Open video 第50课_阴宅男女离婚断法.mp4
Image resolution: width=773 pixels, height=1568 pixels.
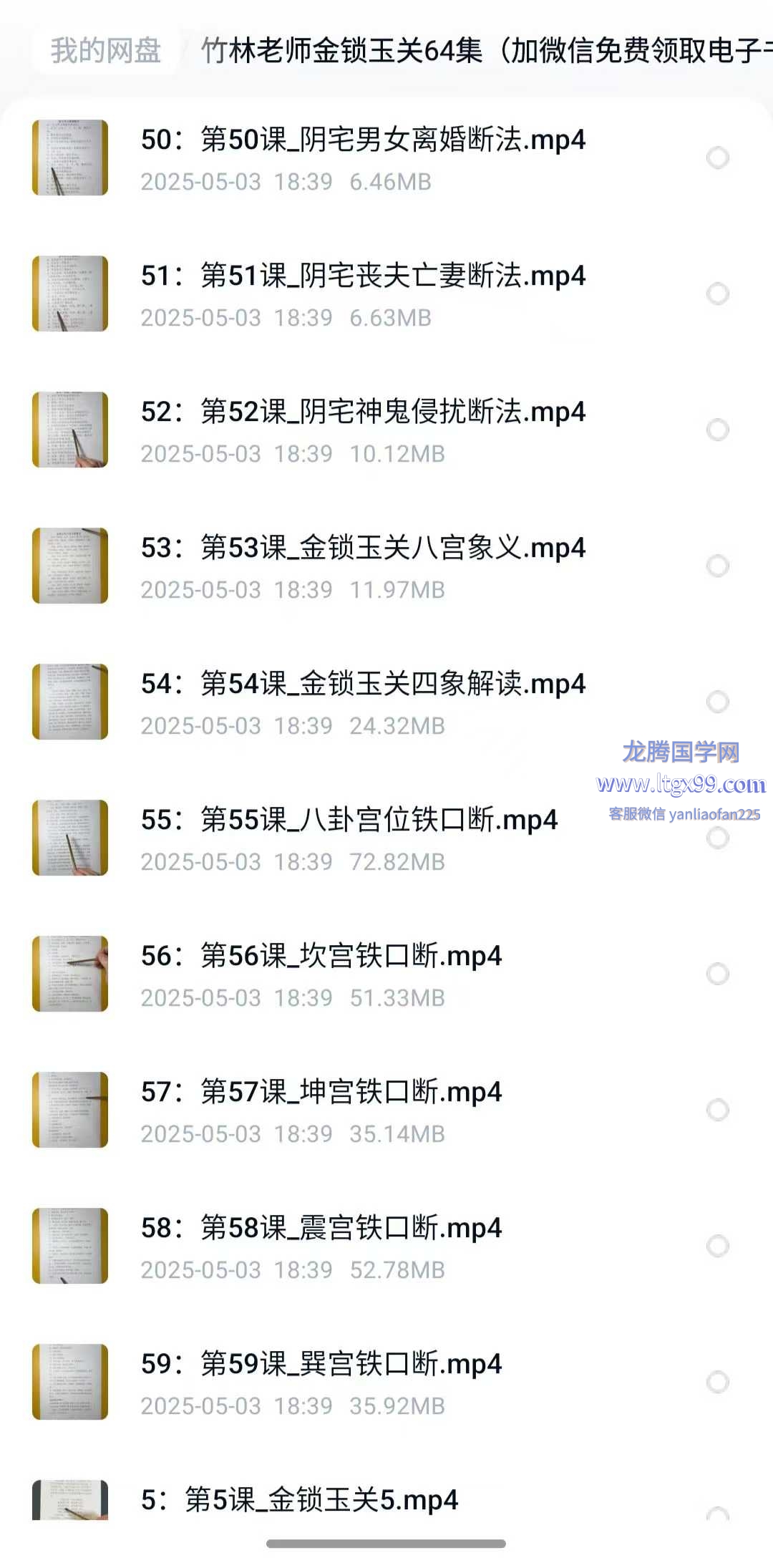pyautogui.click(x=362, y=140)
